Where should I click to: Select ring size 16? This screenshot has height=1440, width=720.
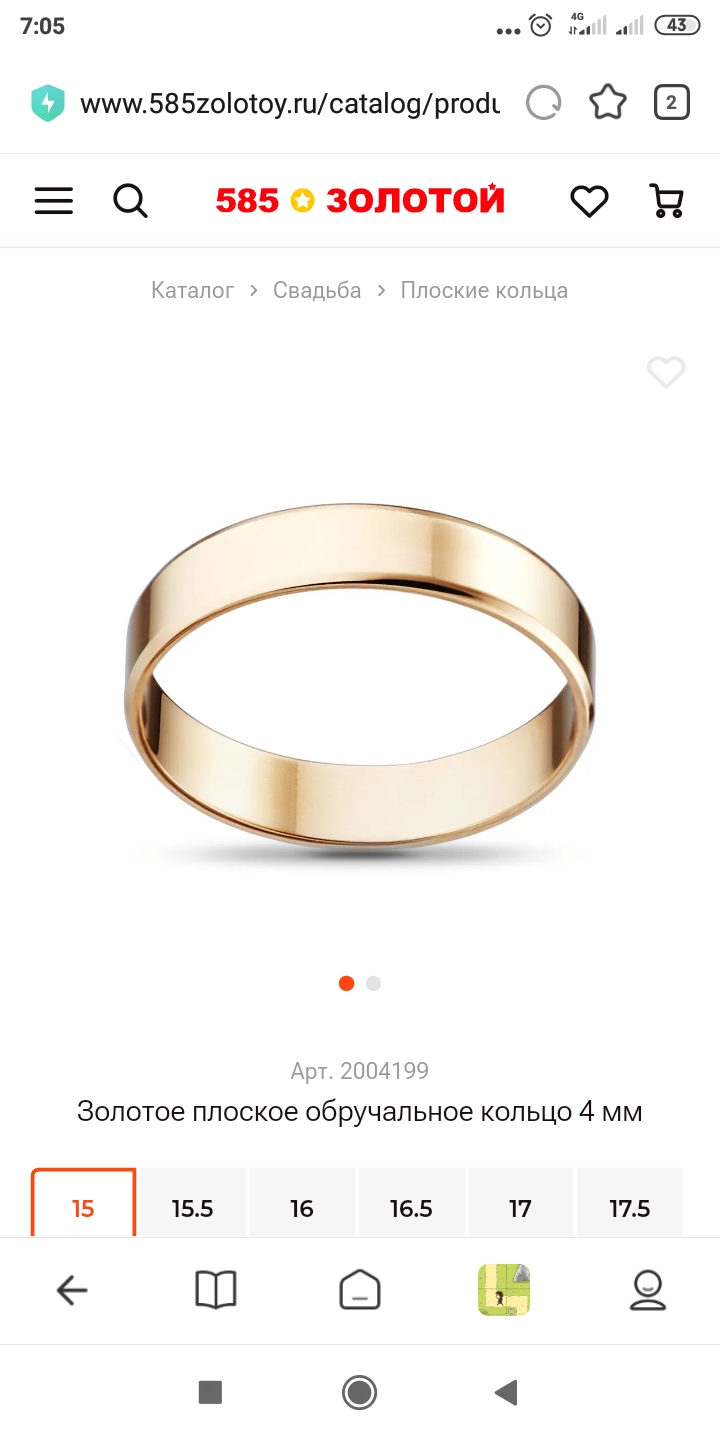tap(302, 1204)
